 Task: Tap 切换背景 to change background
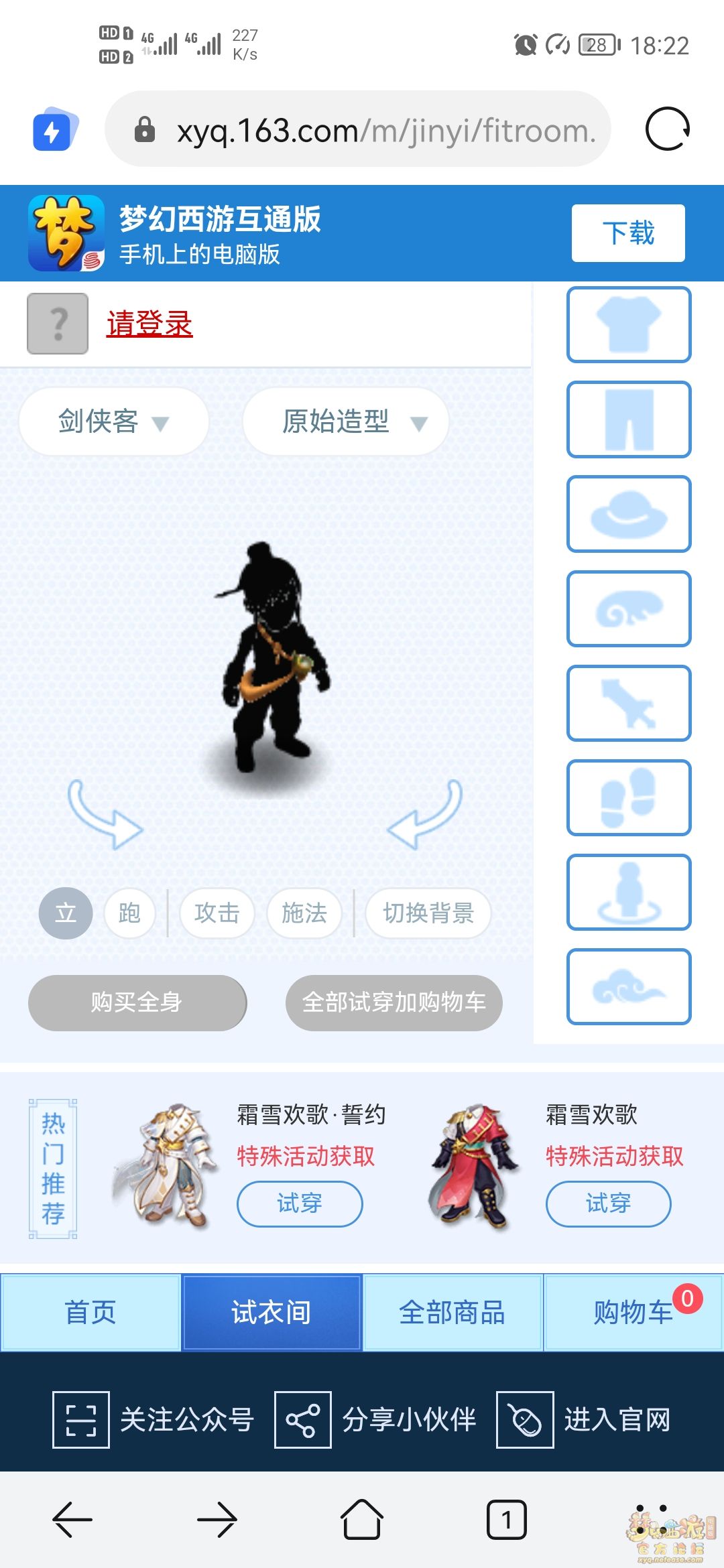(x=428, y=913)
